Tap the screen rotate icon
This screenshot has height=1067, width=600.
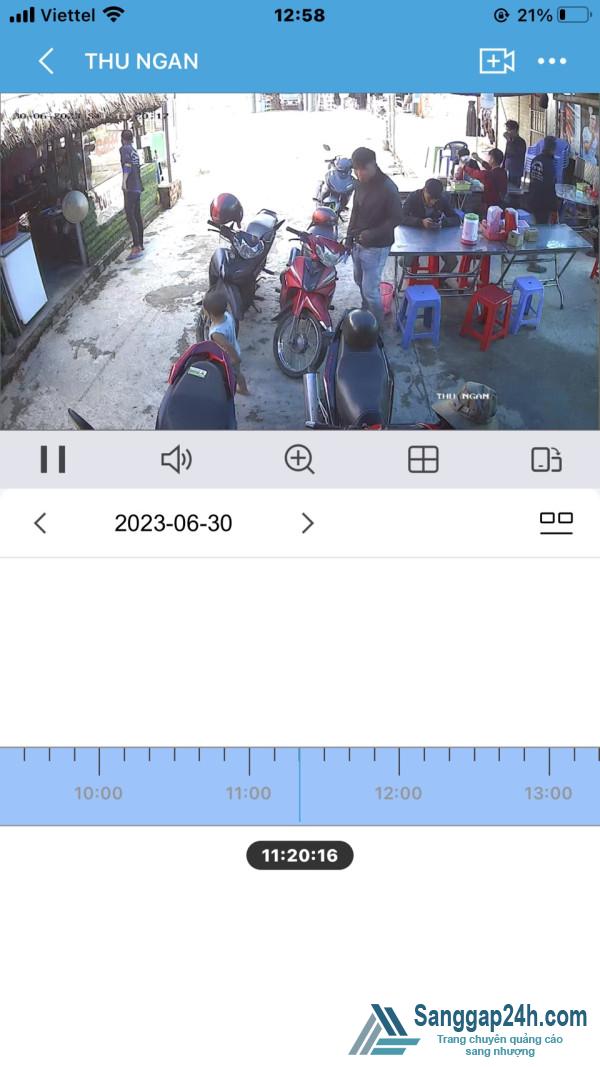(x=546, y=459)
